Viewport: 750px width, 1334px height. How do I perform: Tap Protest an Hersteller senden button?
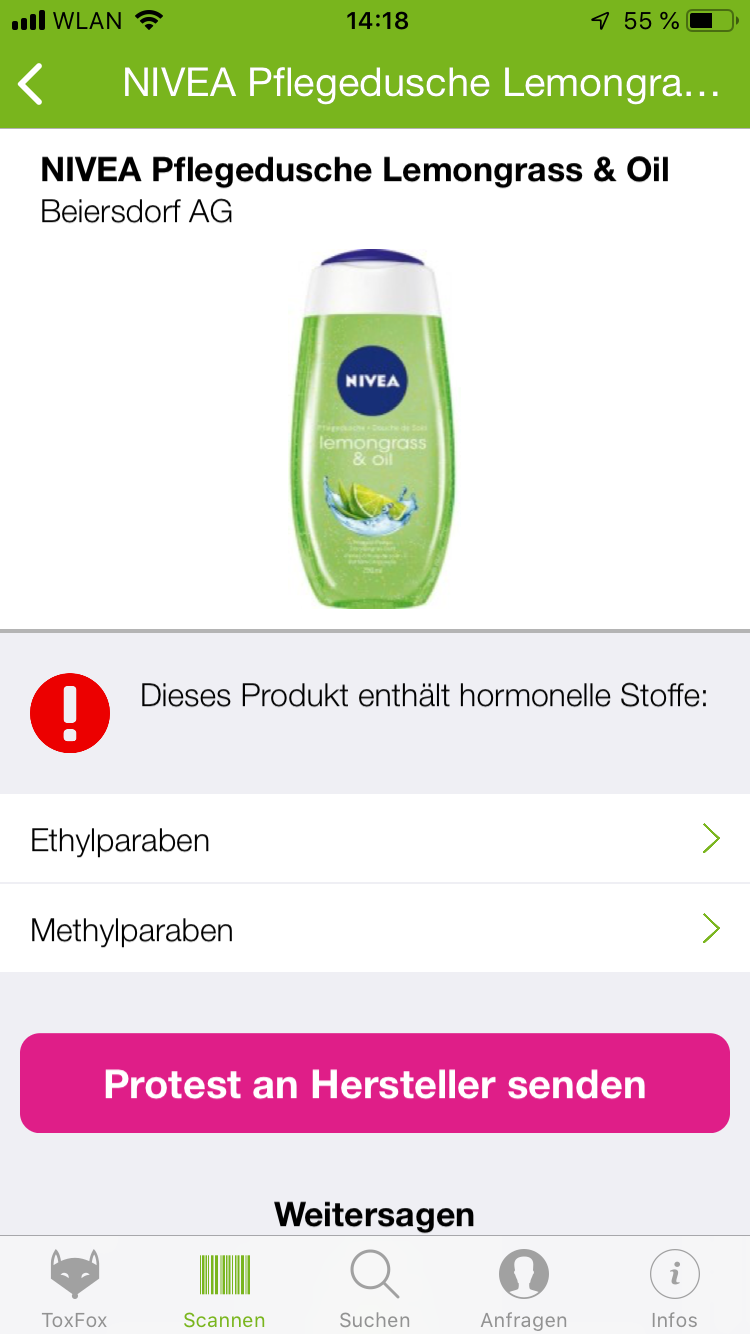pos(375,1083)
